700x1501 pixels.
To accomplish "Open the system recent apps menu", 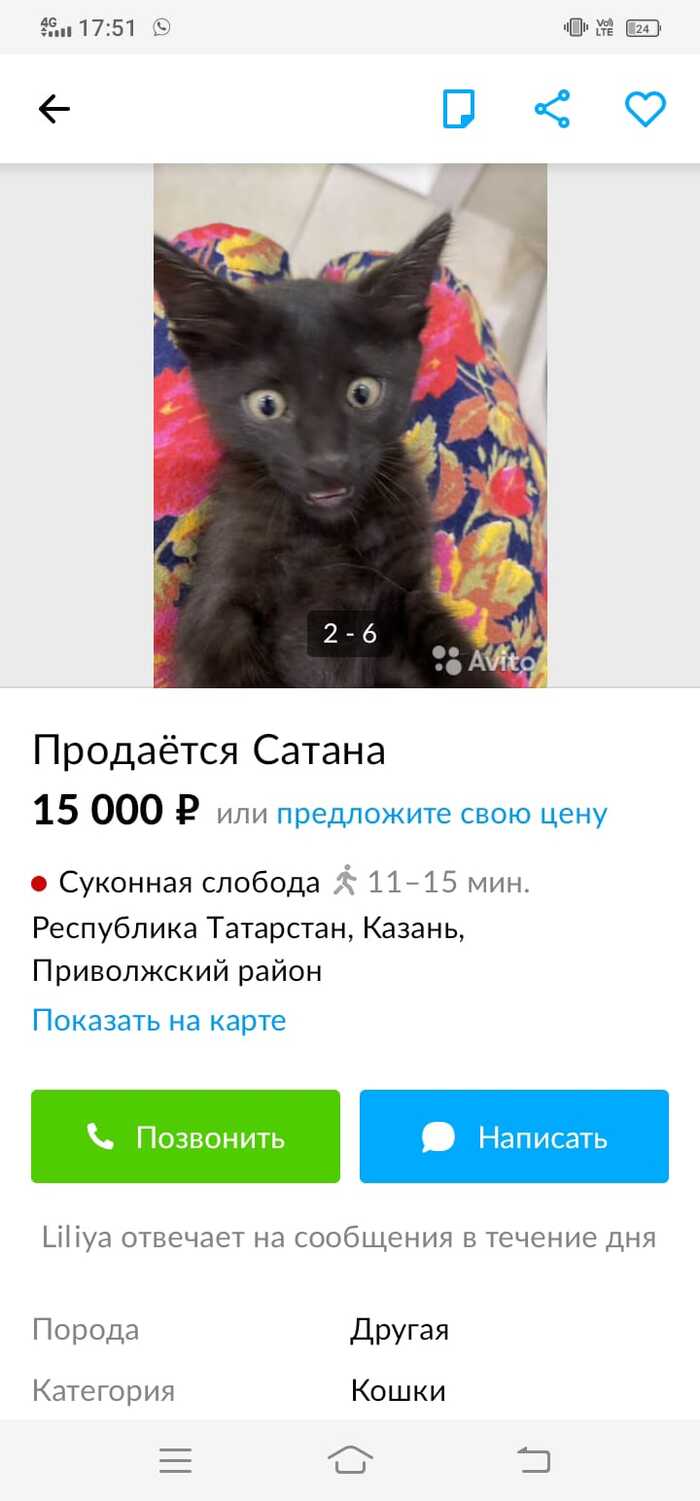I will (x=175, y=1461).
